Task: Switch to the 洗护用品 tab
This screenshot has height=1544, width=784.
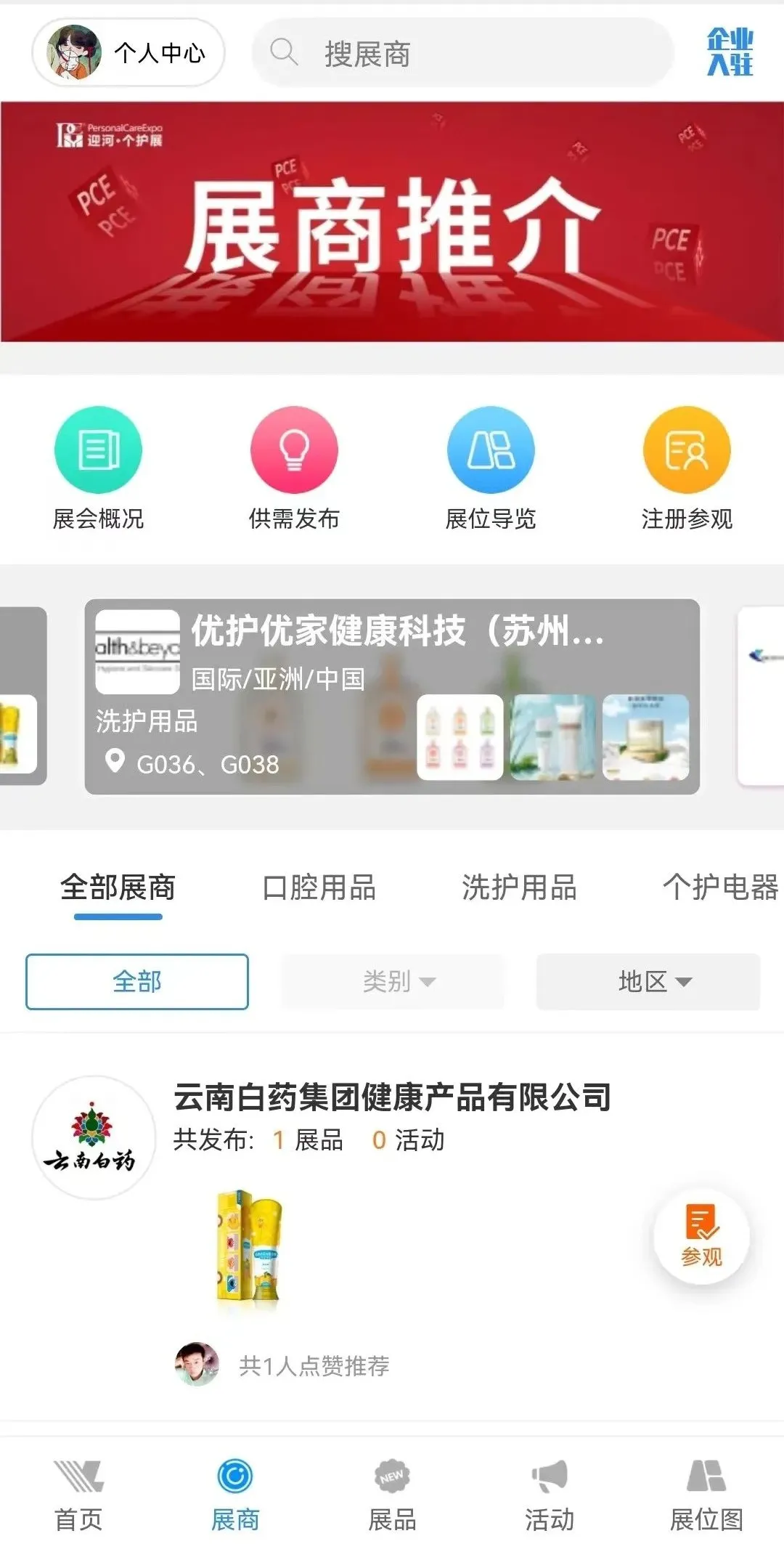Action: tap(520, 887)
